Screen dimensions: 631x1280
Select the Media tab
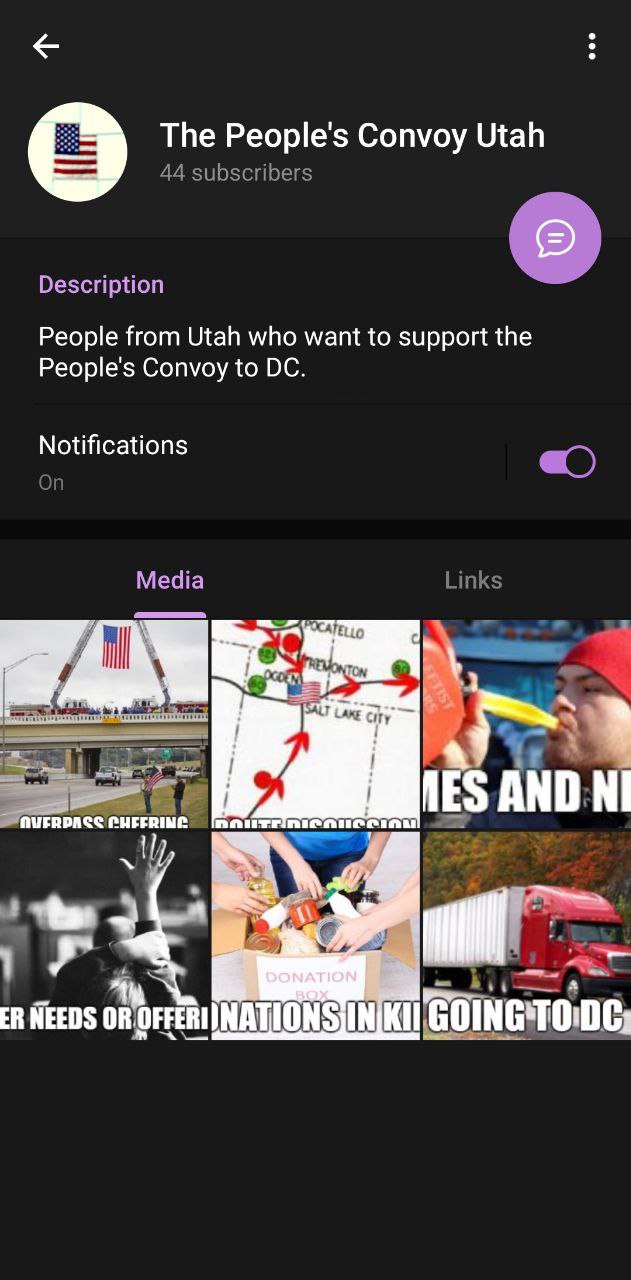coord(170,580)
